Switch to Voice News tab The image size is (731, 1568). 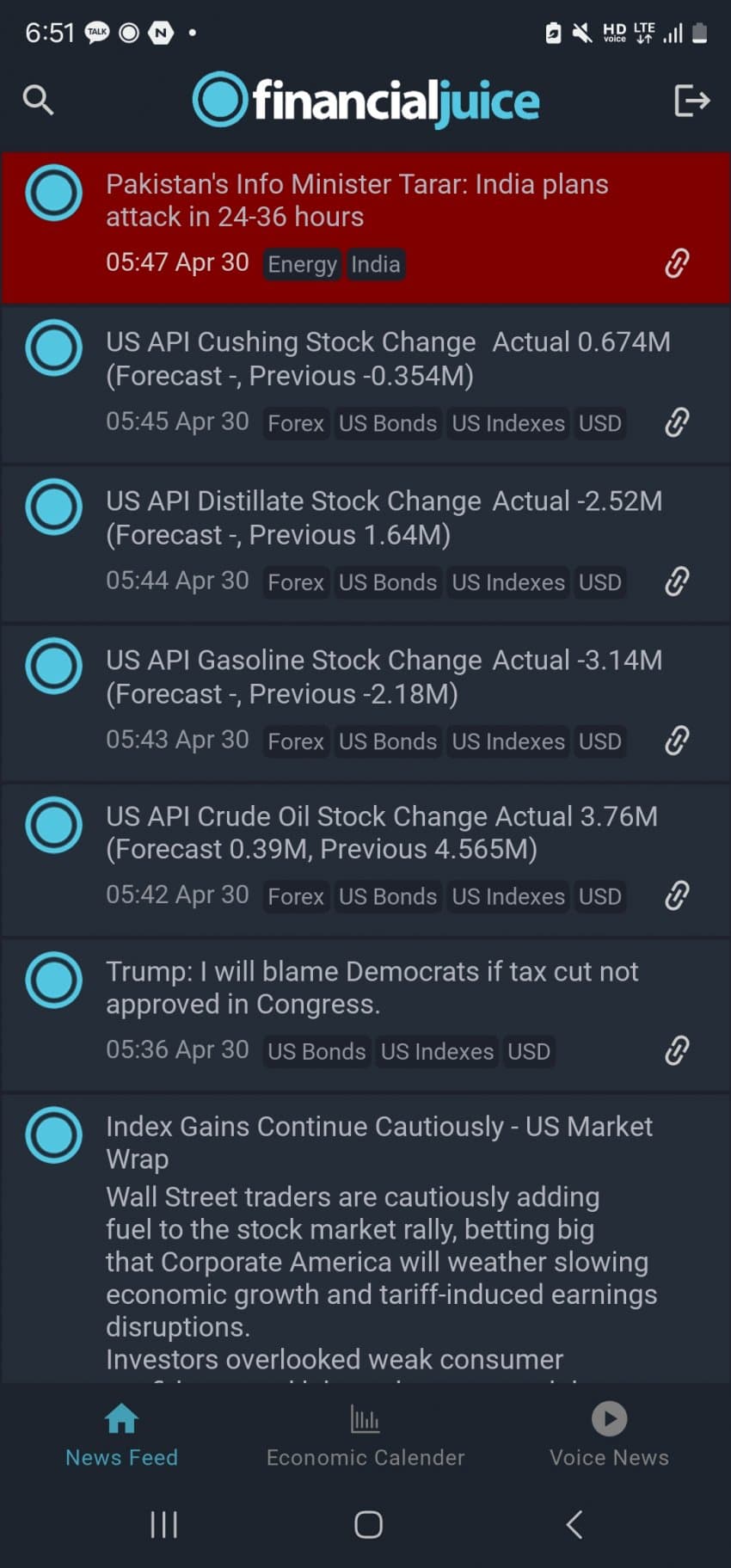[x=609, y=1436]
